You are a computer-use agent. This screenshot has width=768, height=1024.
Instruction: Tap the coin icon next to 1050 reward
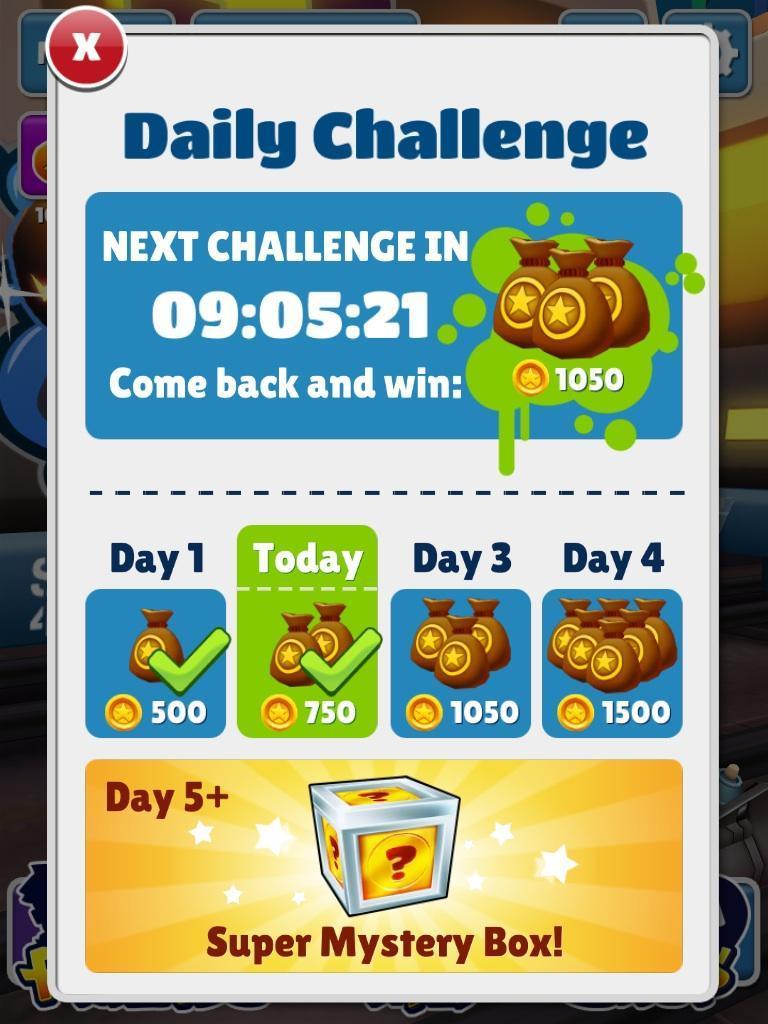[x=530, y=379]
